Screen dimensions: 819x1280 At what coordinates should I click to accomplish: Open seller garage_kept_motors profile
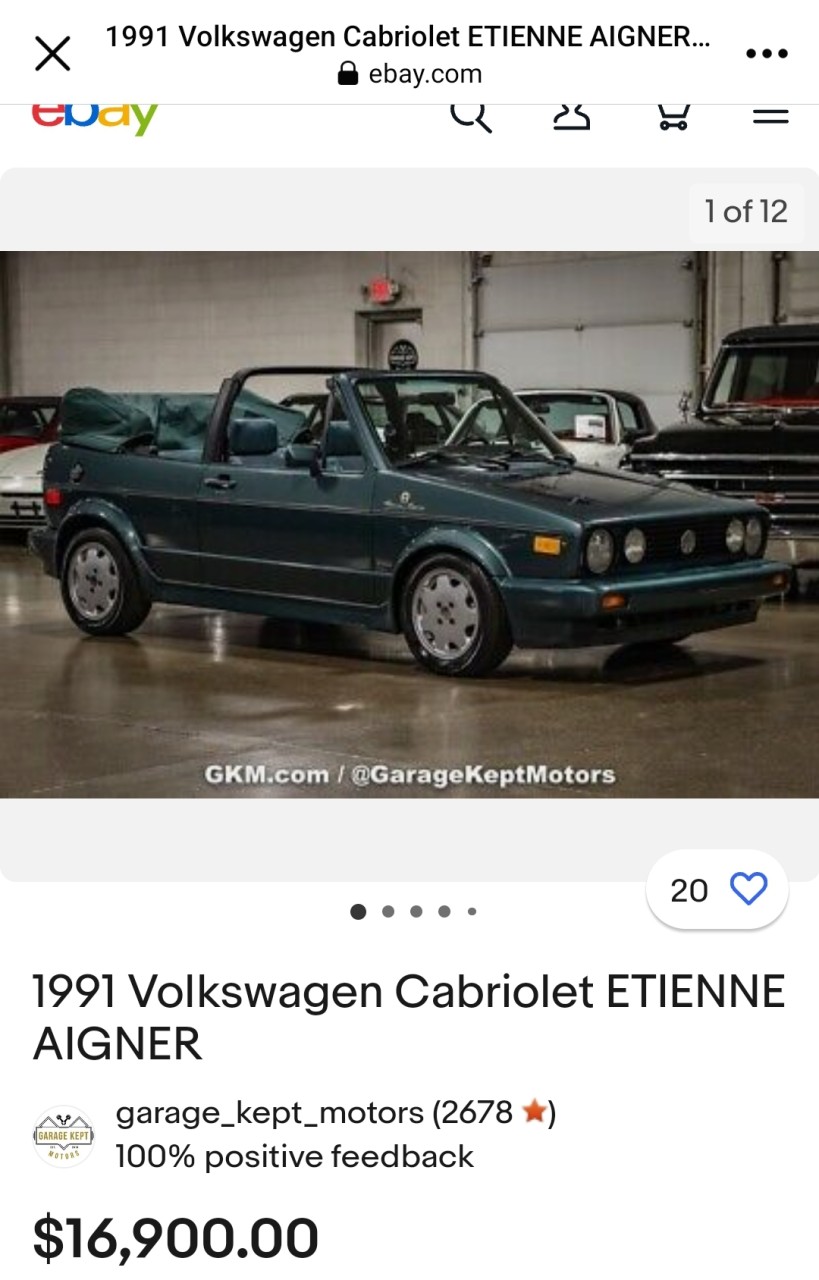tap(270, 1112)
